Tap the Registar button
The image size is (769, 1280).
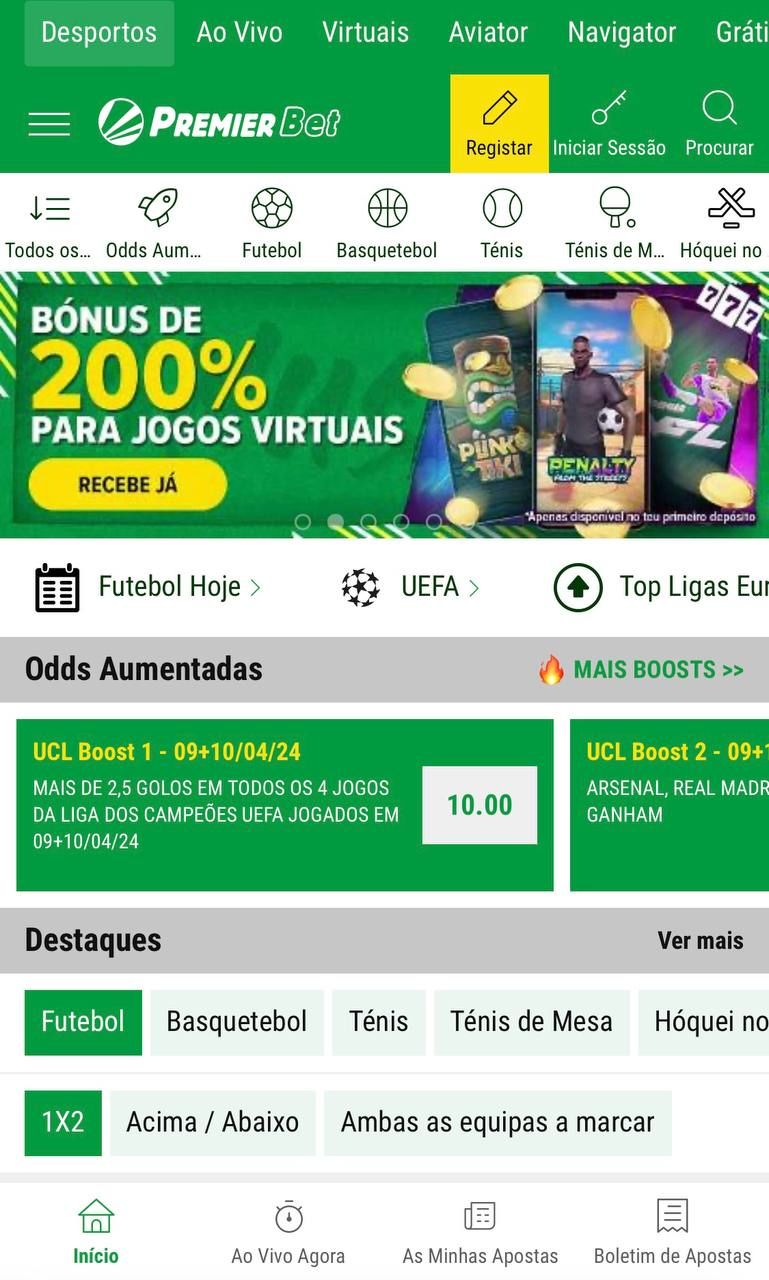pyautogui.click(x=499, y=123)
